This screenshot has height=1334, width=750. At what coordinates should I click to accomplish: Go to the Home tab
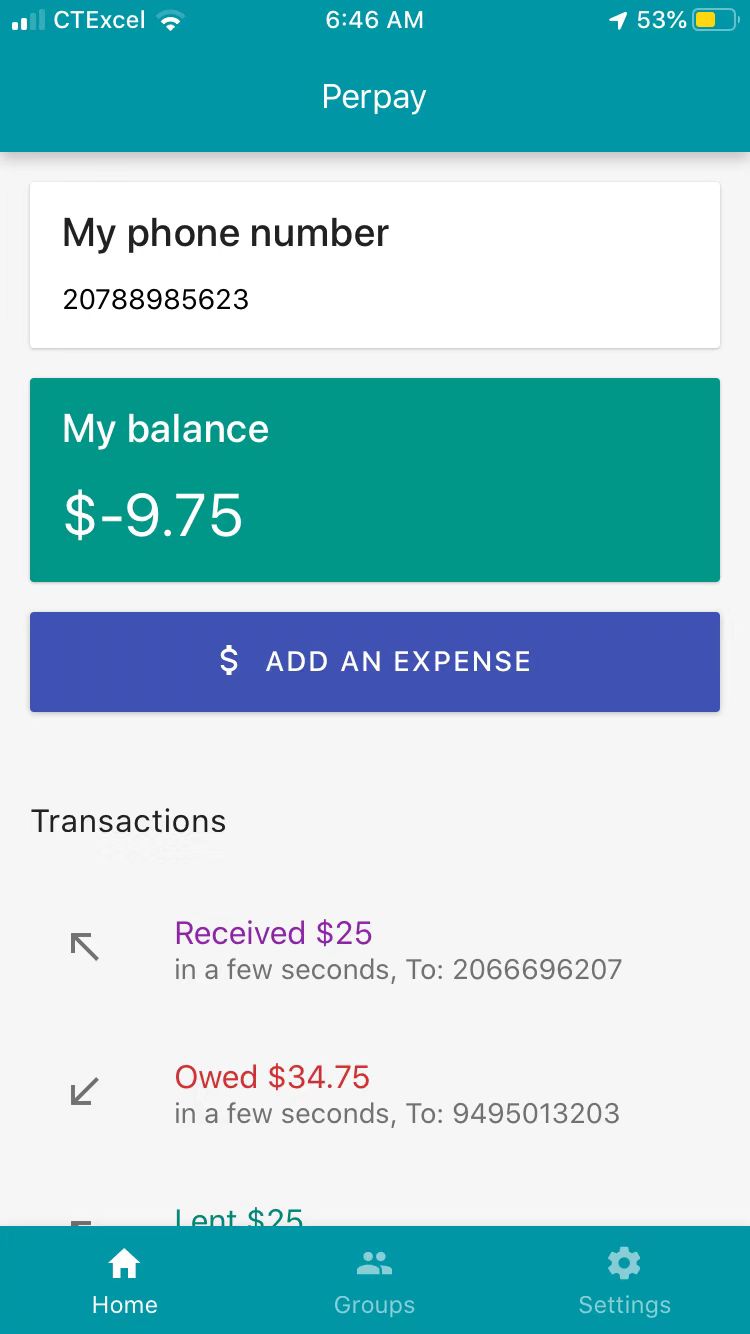pyautogui.click(x=124, y=1281)
